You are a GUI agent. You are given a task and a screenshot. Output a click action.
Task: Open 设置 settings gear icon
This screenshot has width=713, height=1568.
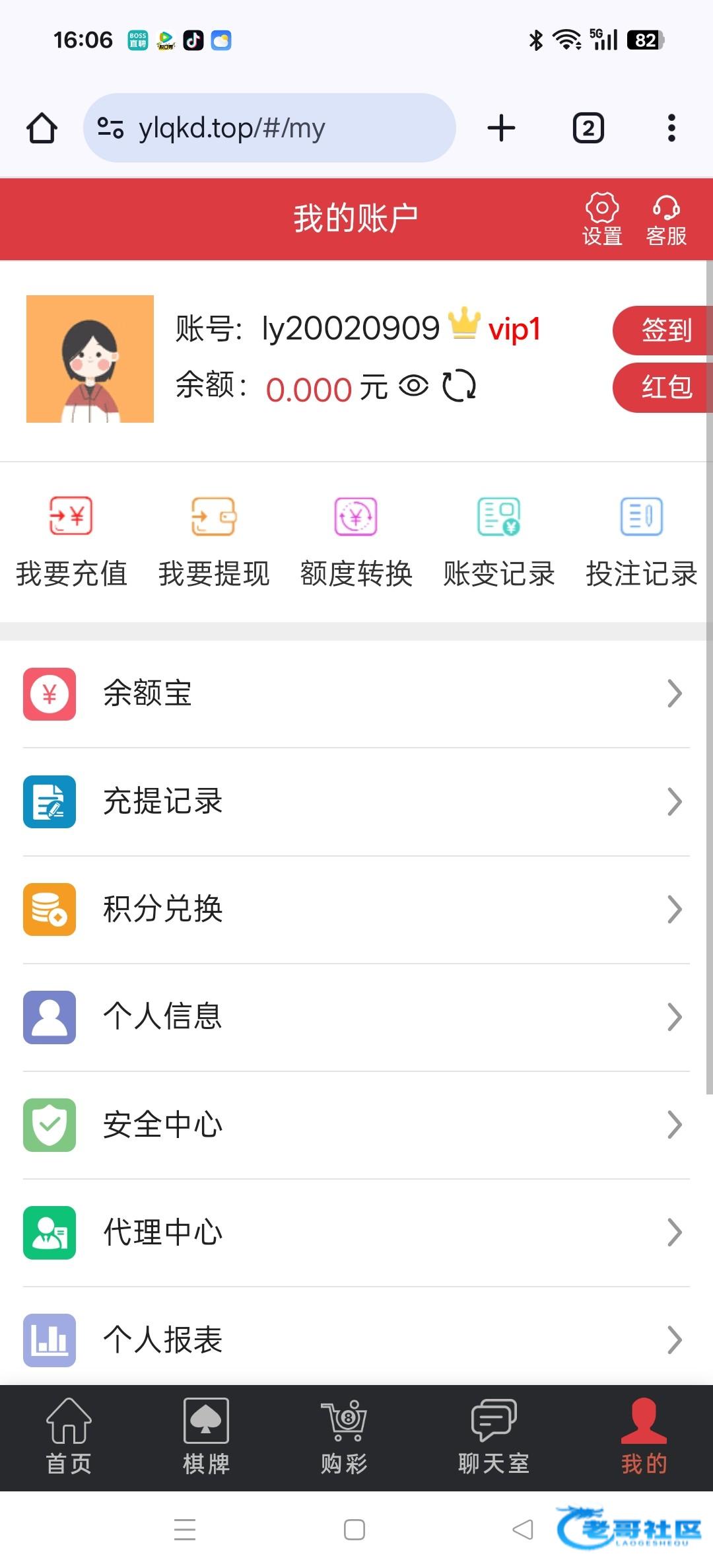[601, 219]
